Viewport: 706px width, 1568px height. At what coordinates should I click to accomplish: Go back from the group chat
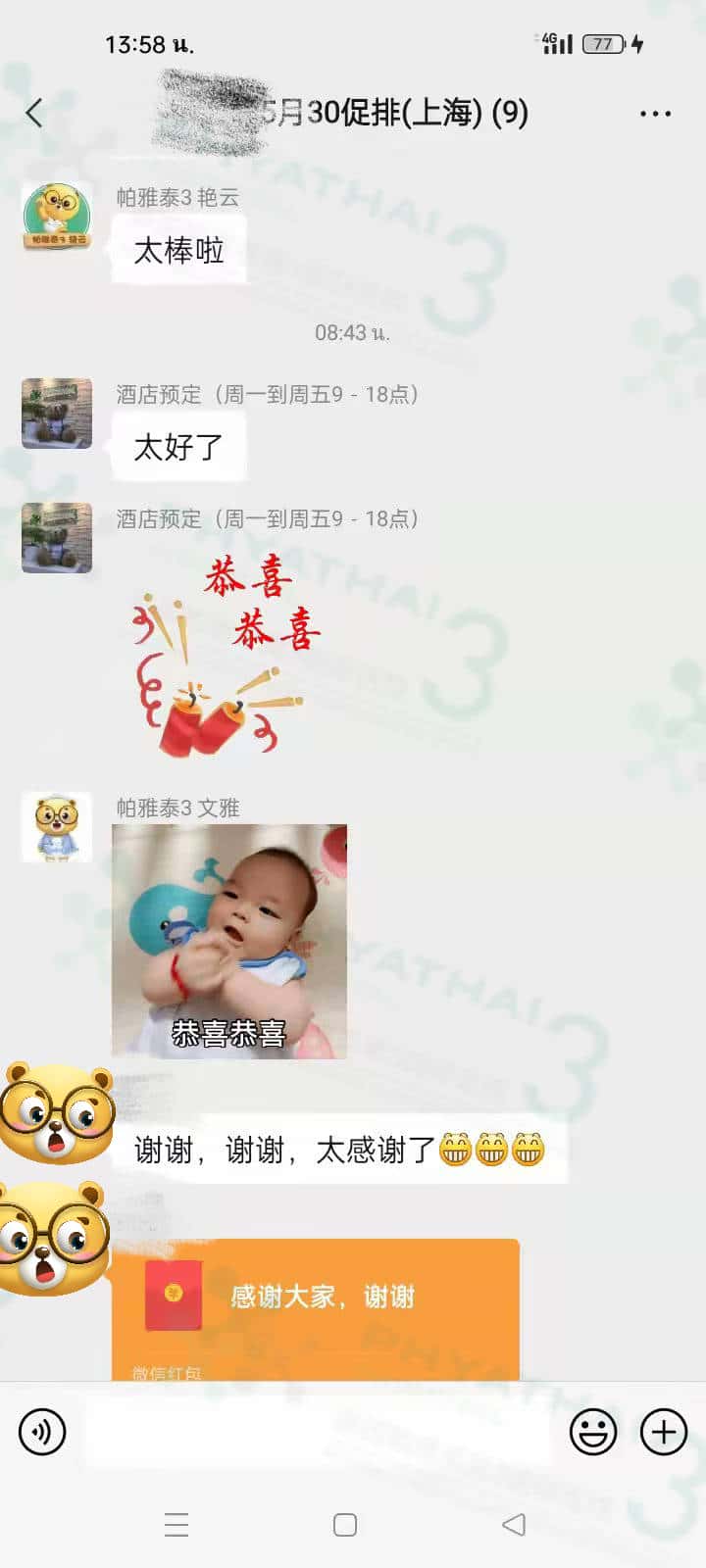coord(35,113)
